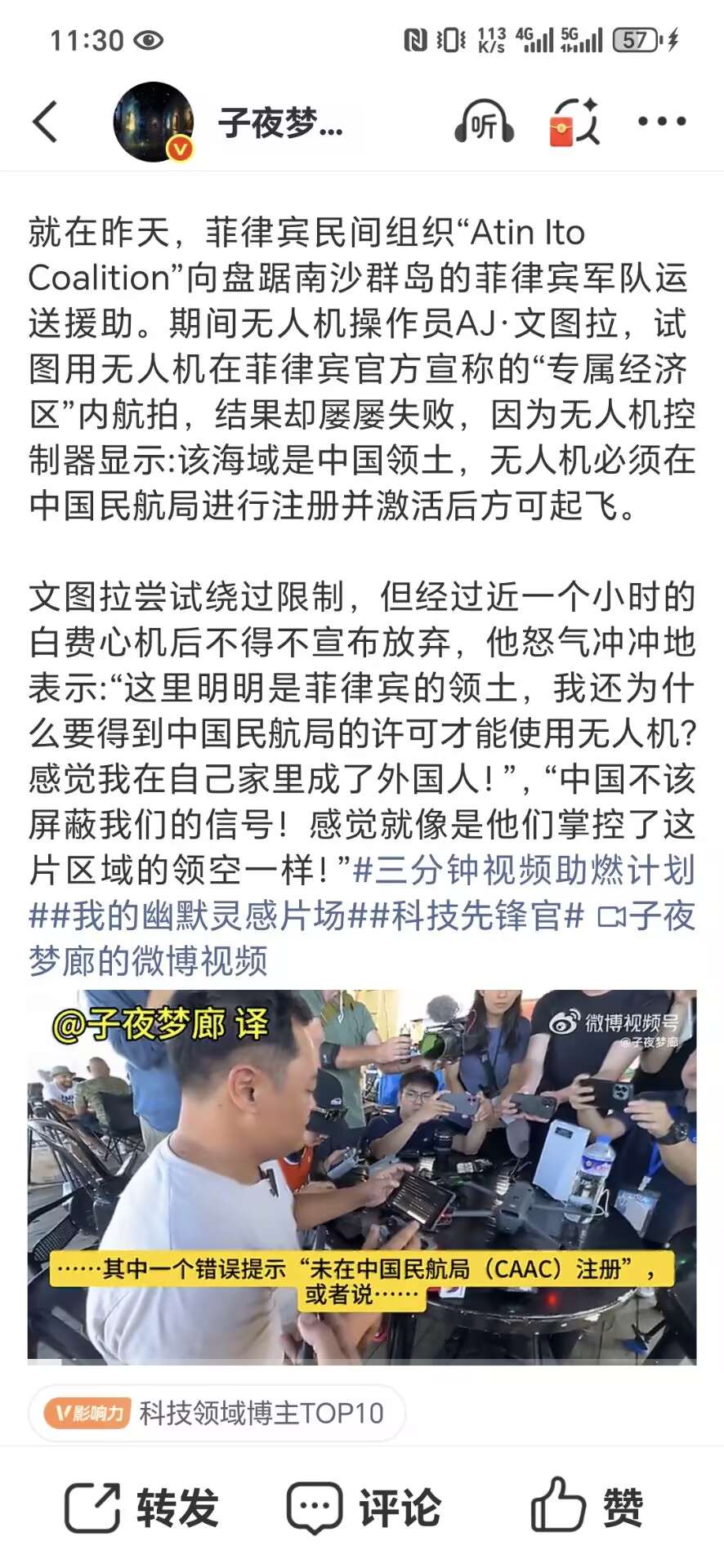Open 子夜梦廊's profile avatar
724x1568 pixels.
tap(154, 122)
